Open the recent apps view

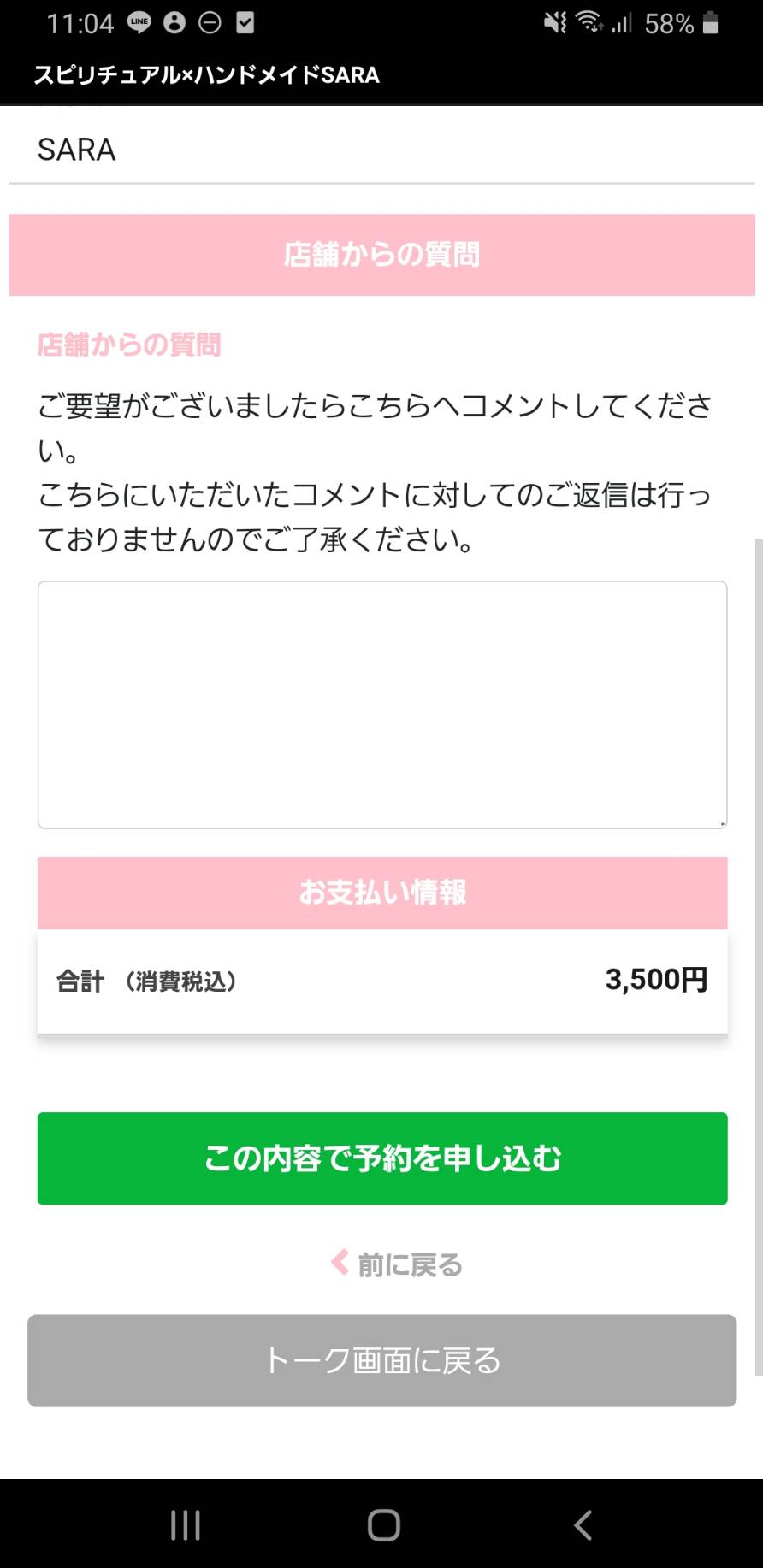[x=185, y=1524]
